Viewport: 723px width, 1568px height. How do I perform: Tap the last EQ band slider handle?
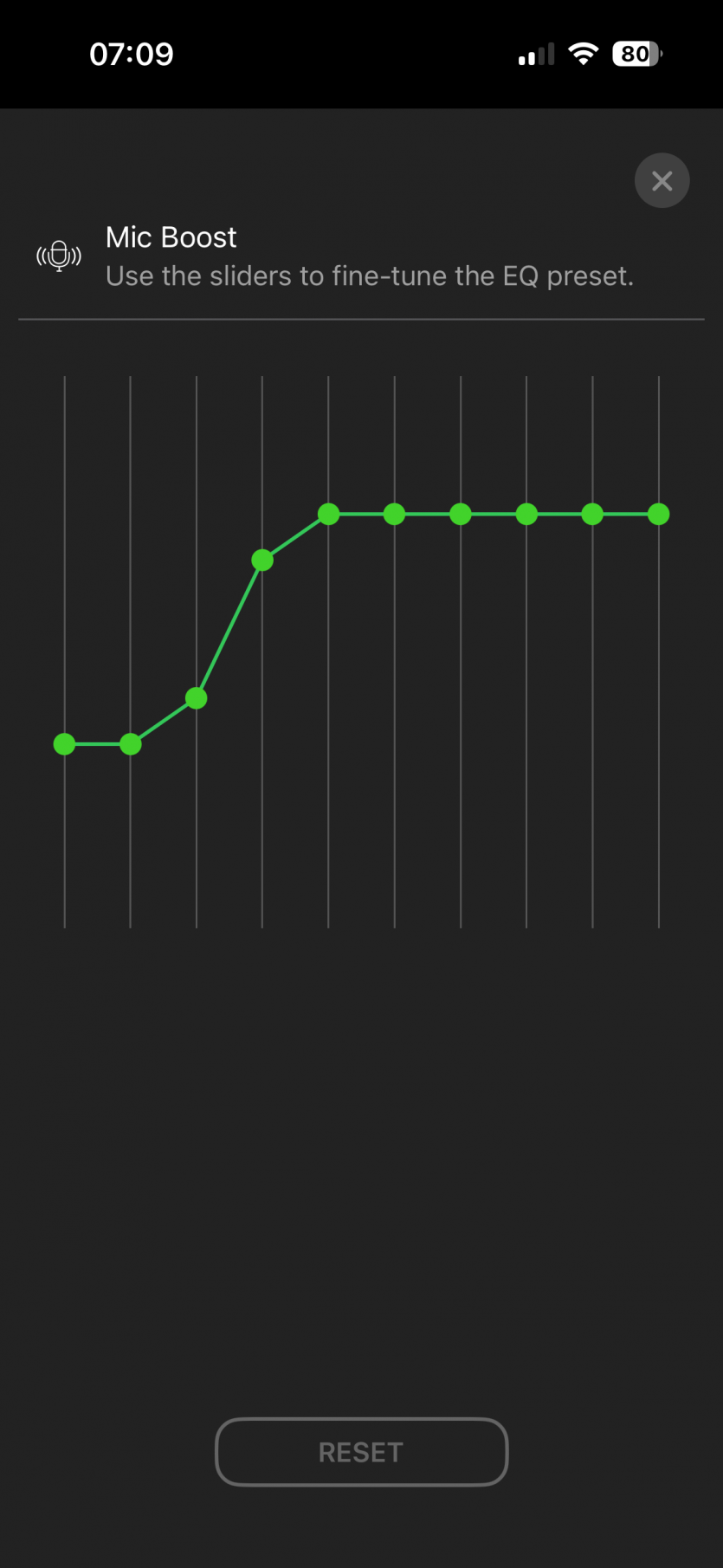click(659, 515)
